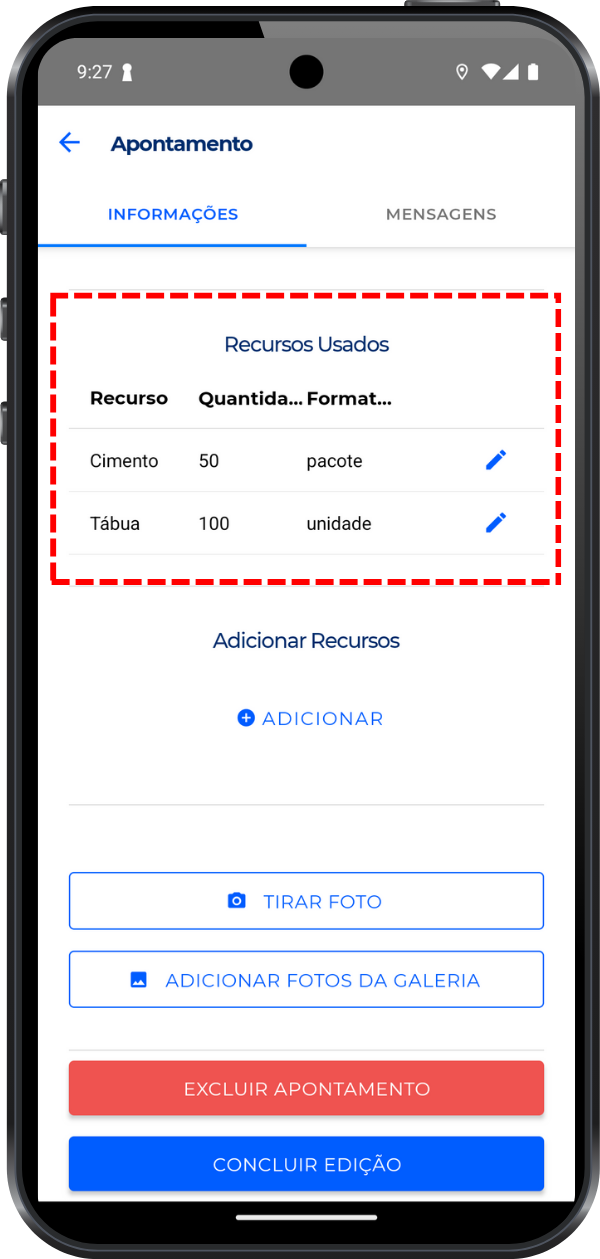Finish editing with Concluir Edição
Image resolution: width=600 pixels, height=1259 pixels.
tap(306, 1164)
